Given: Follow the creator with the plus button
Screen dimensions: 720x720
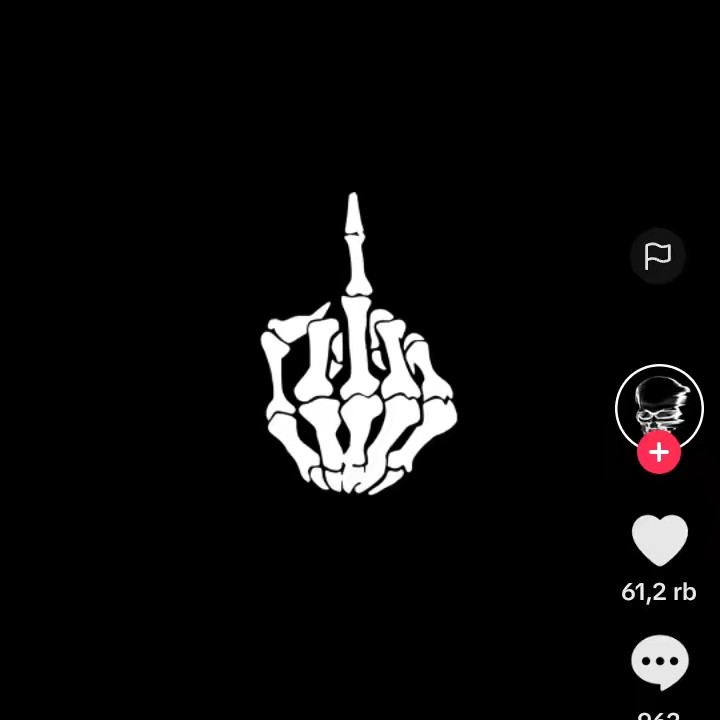Looking at the screenshot, I should pyautogui.click(x=659, y=453).
